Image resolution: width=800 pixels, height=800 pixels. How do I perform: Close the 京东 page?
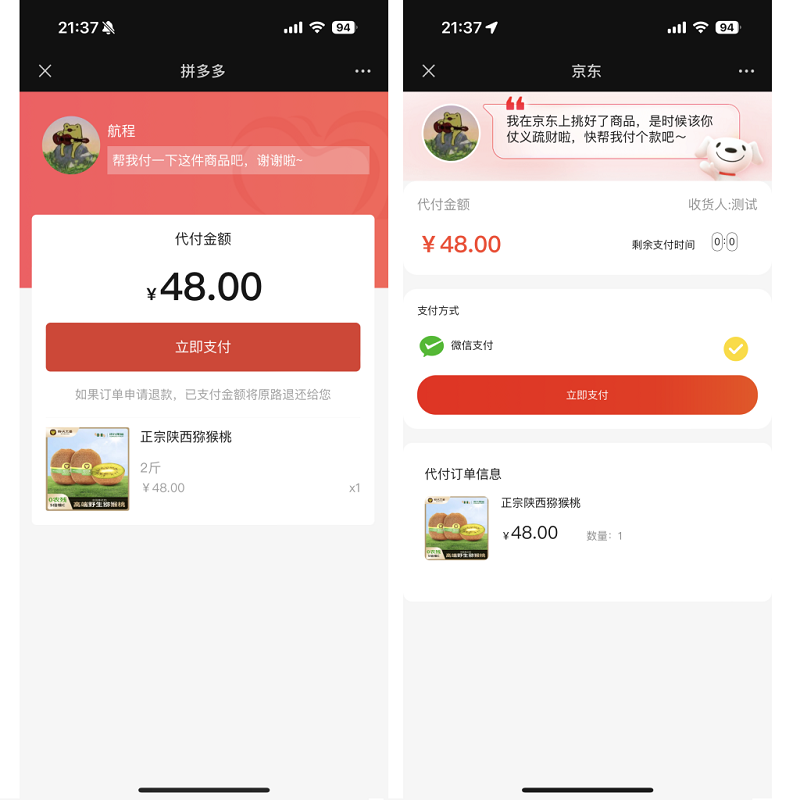(x=429, y=71)
